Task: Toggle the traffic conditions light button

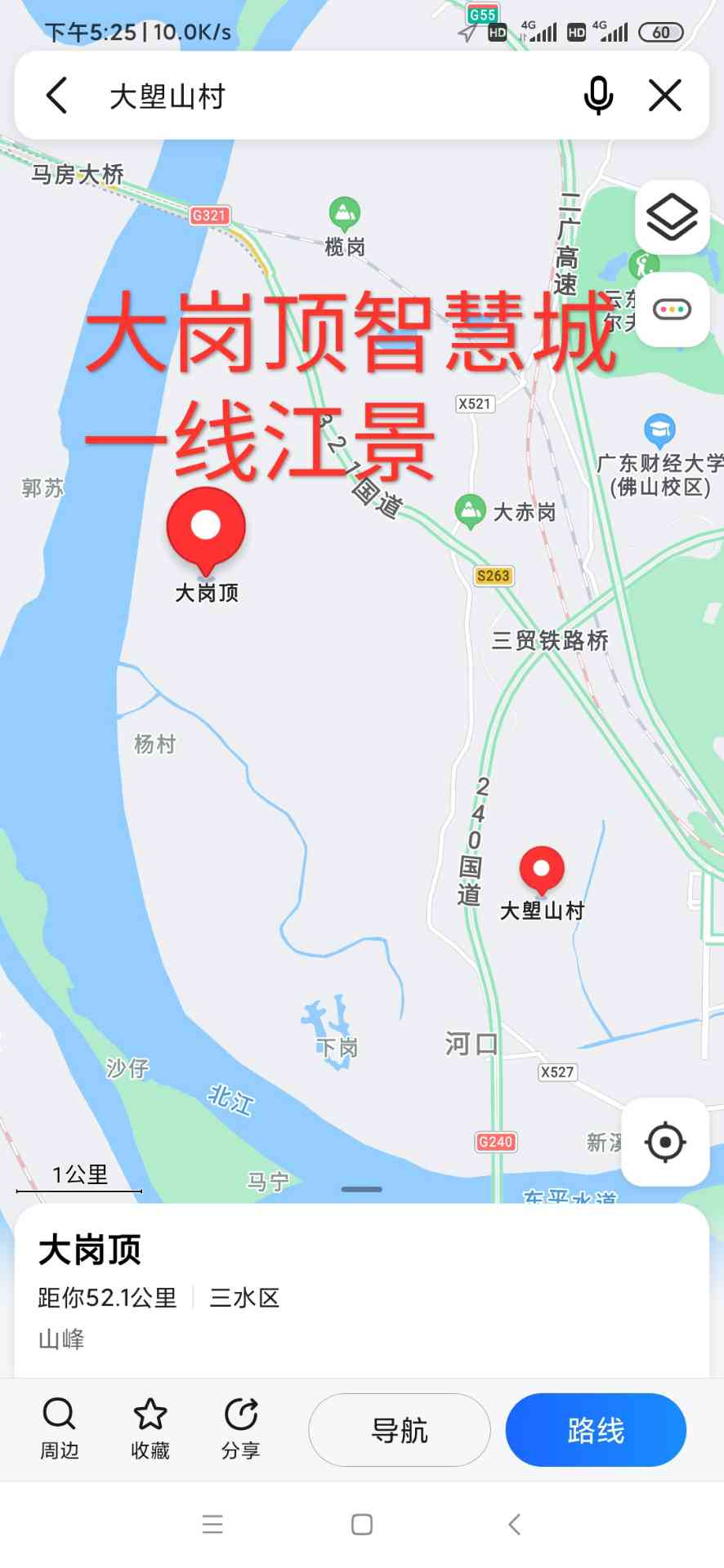Action: tap(672, 310)
